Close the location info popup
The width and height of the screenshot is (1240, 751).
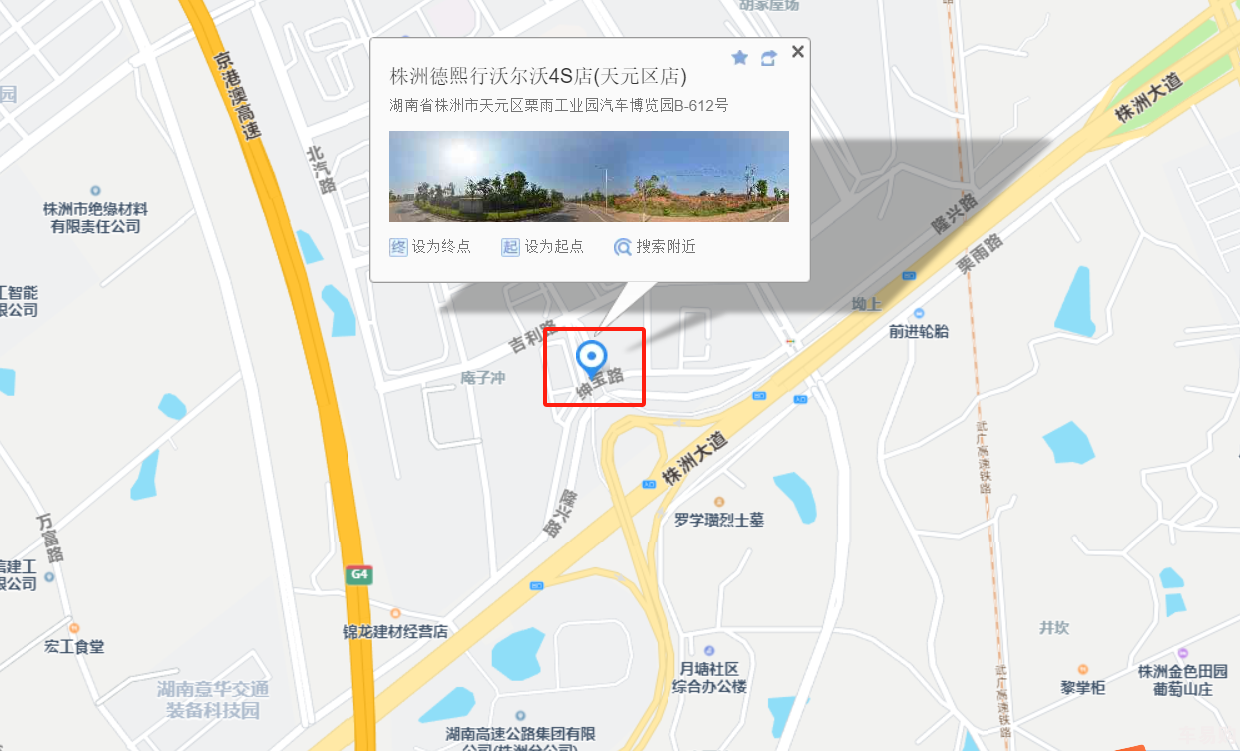[797, 52]
